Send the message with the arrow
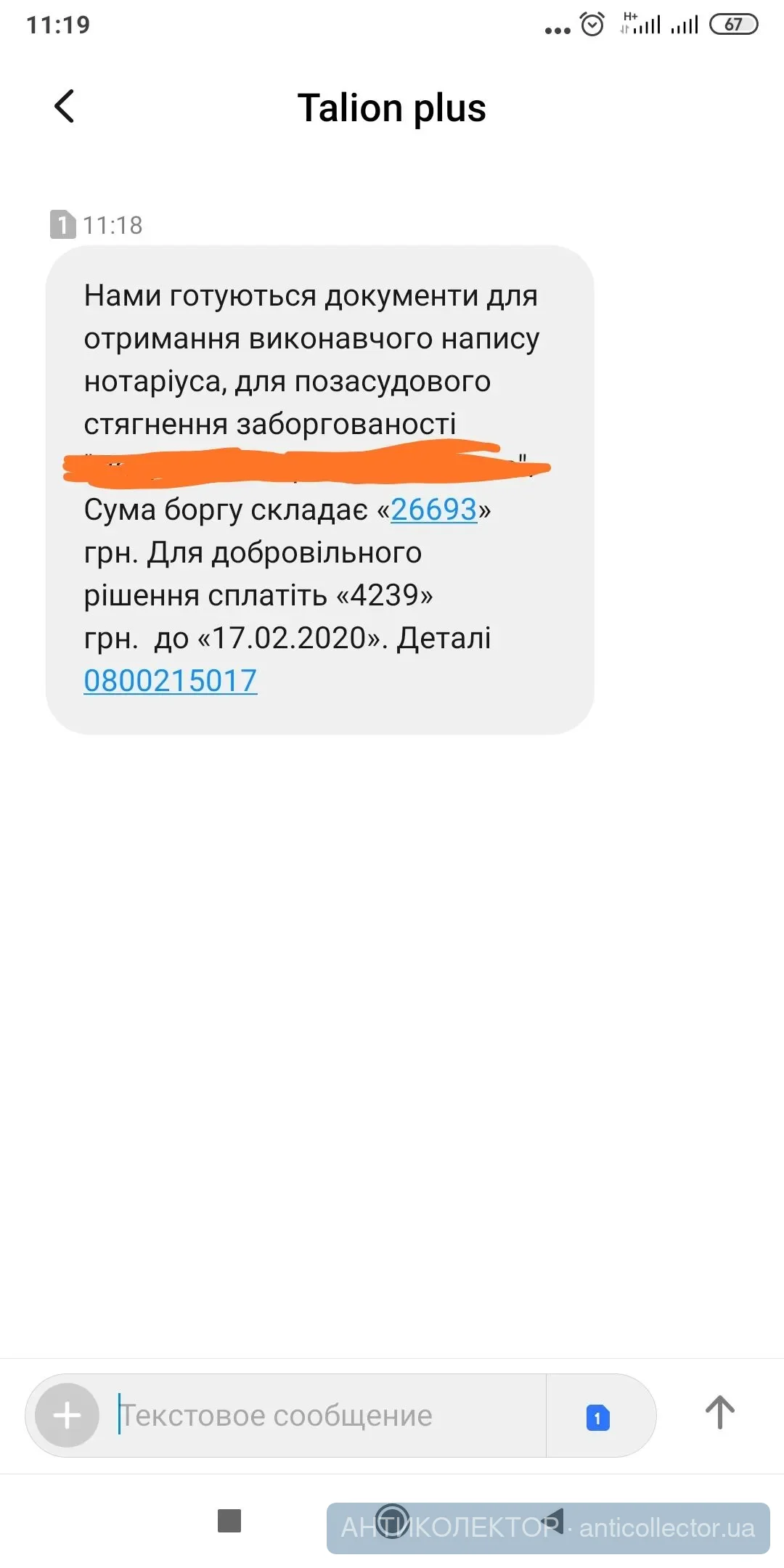This screenshot has height=1568, width=784. 719,1413
